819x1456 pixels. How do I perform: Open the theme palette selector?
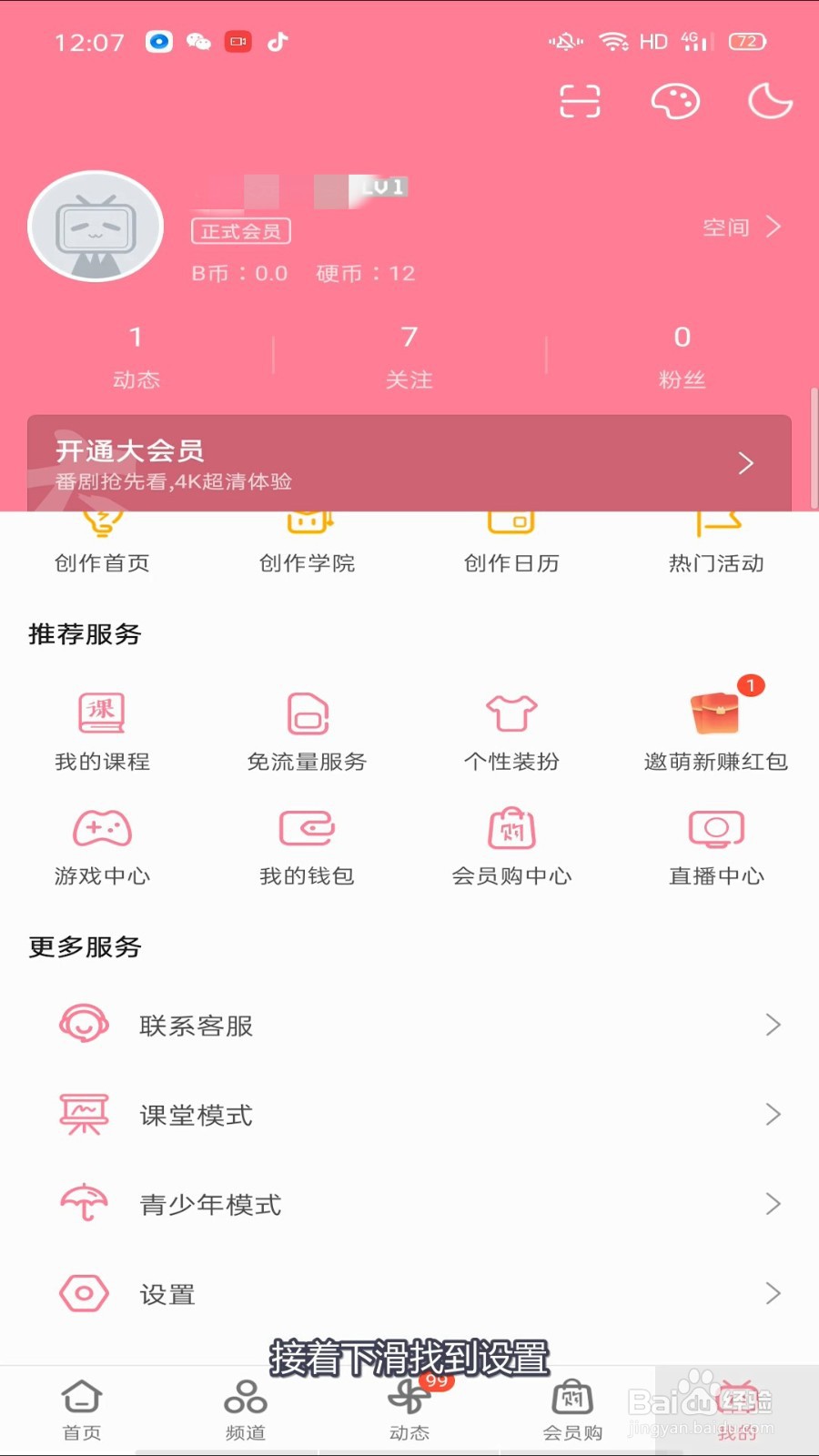674,101
